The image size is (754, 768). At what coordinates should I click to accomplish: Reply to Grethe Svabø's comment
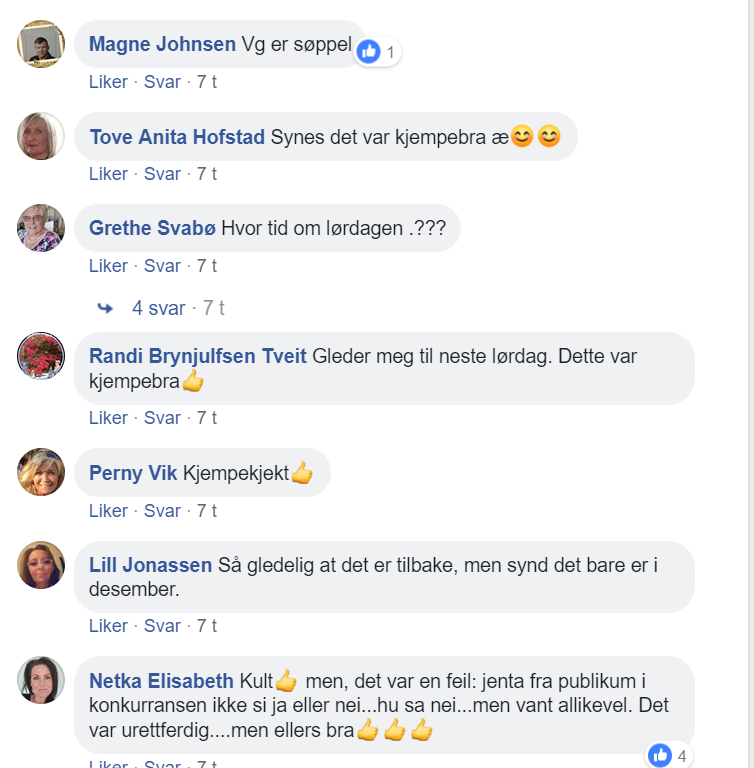[x=162, y=266]
